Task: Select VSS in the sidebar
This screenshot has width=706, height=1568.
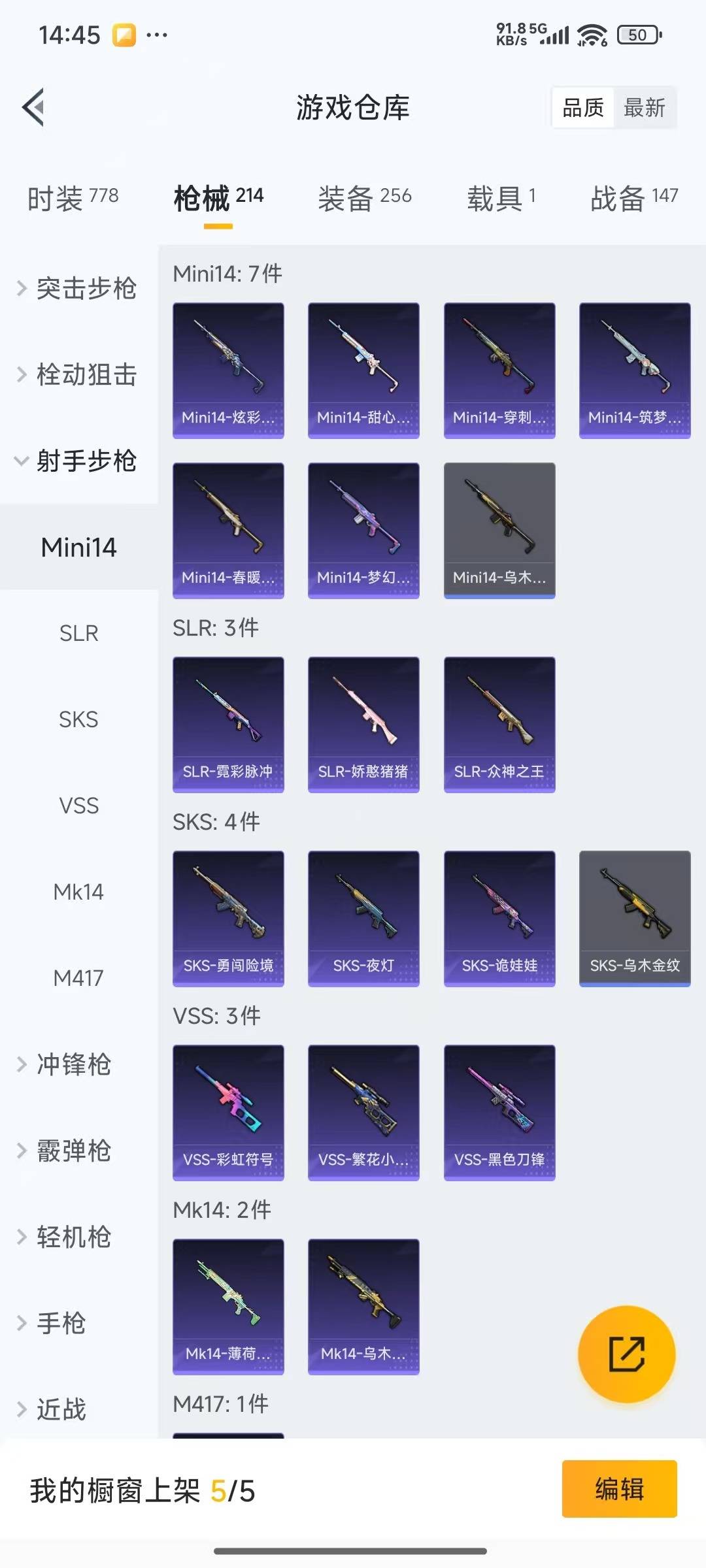Action: pyautogui.click(x=78, y=805)
